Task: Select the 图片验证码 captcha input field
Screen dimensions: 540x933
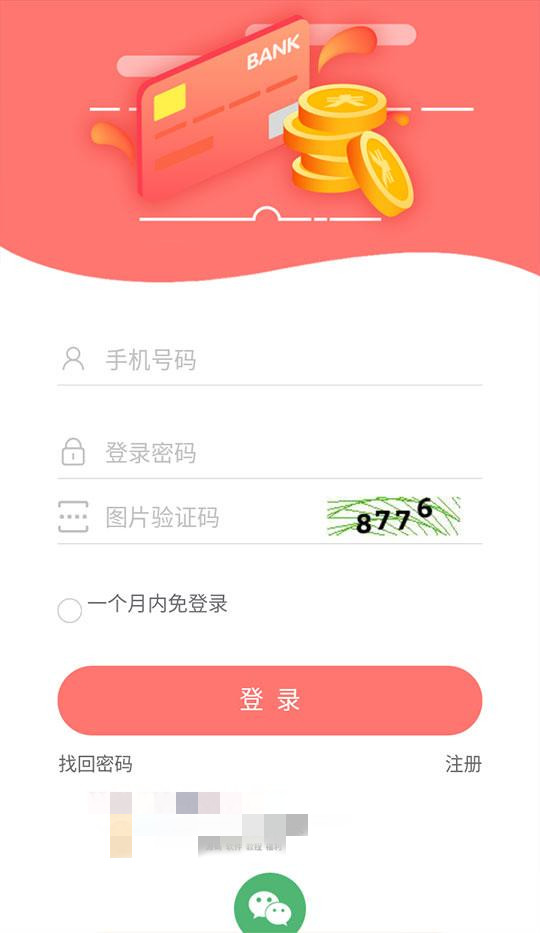Action: (190, 516)
